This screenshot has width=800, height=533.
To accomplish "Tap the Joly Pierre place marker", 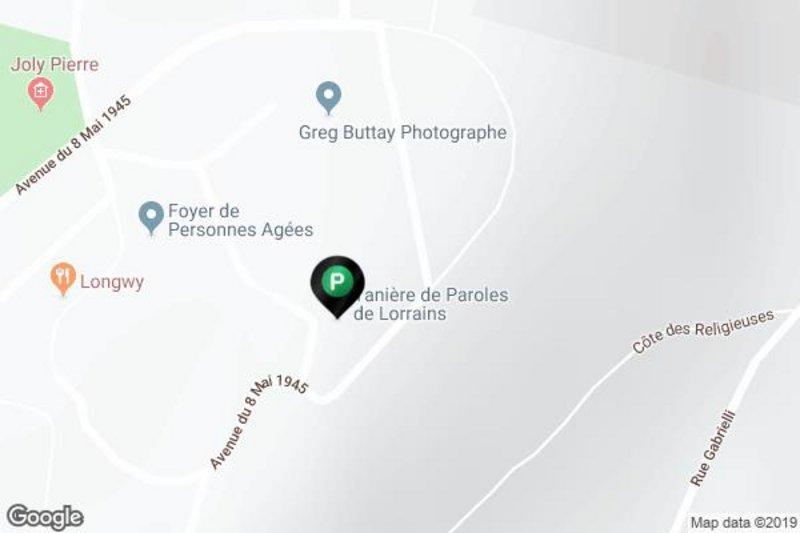I will (40, 93).
